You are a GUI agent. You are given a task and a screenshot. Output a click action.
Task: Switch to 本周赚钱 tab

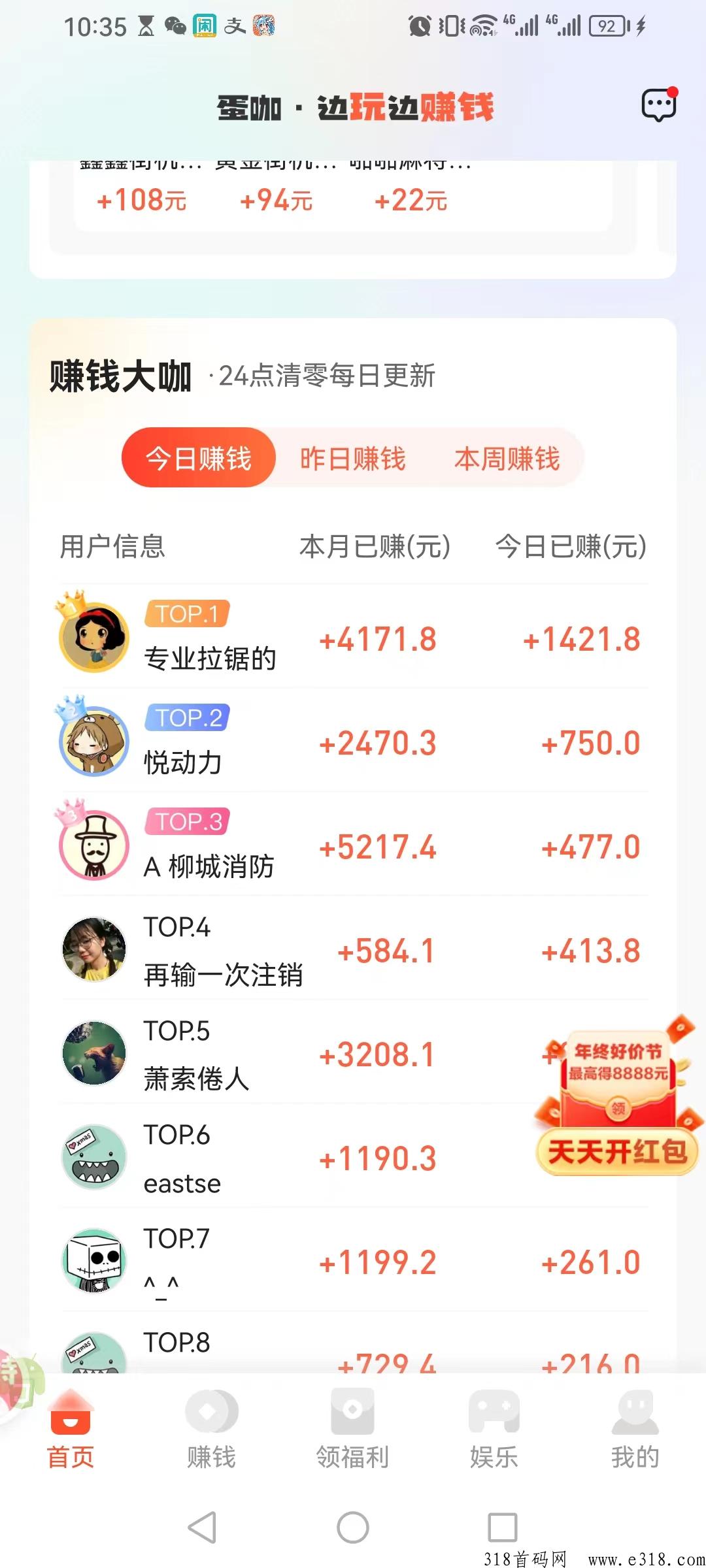[507, 458]
